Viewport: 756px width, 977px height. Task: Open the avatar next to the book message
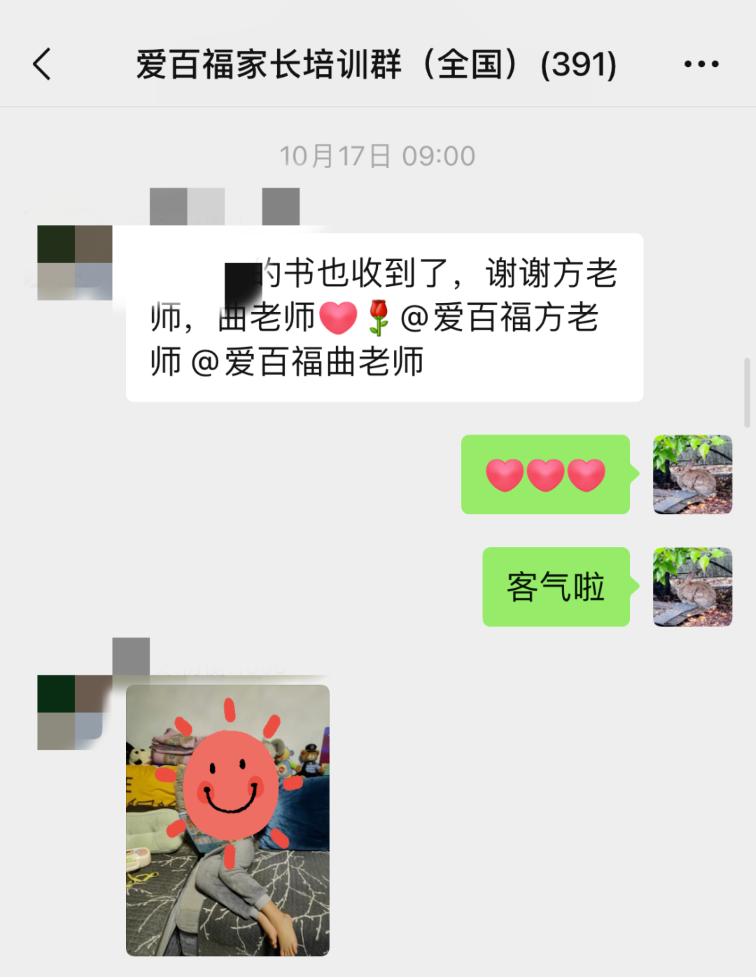75,262
